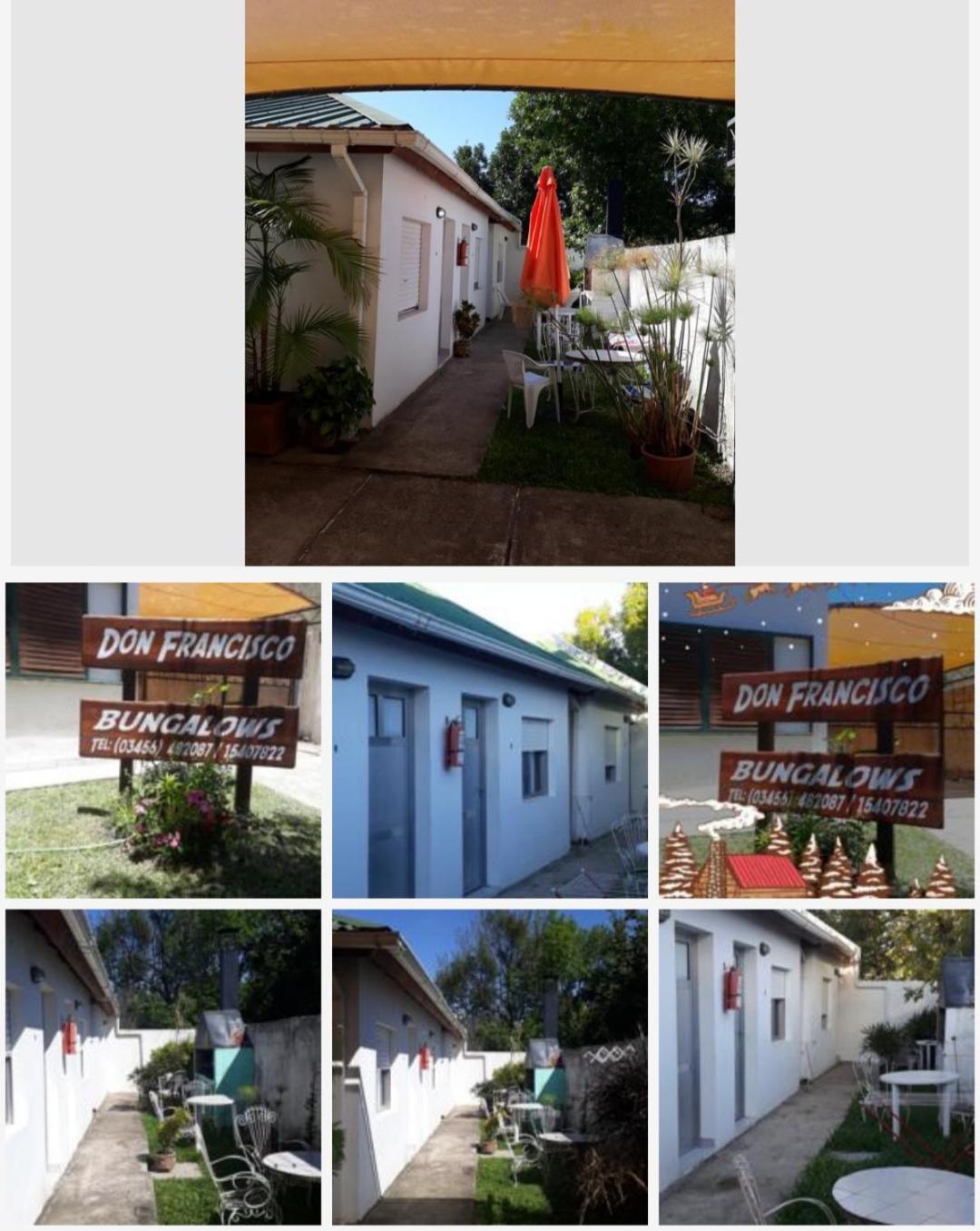Open the photo with round white tables
The image size is (980, 1231).
816,1067
